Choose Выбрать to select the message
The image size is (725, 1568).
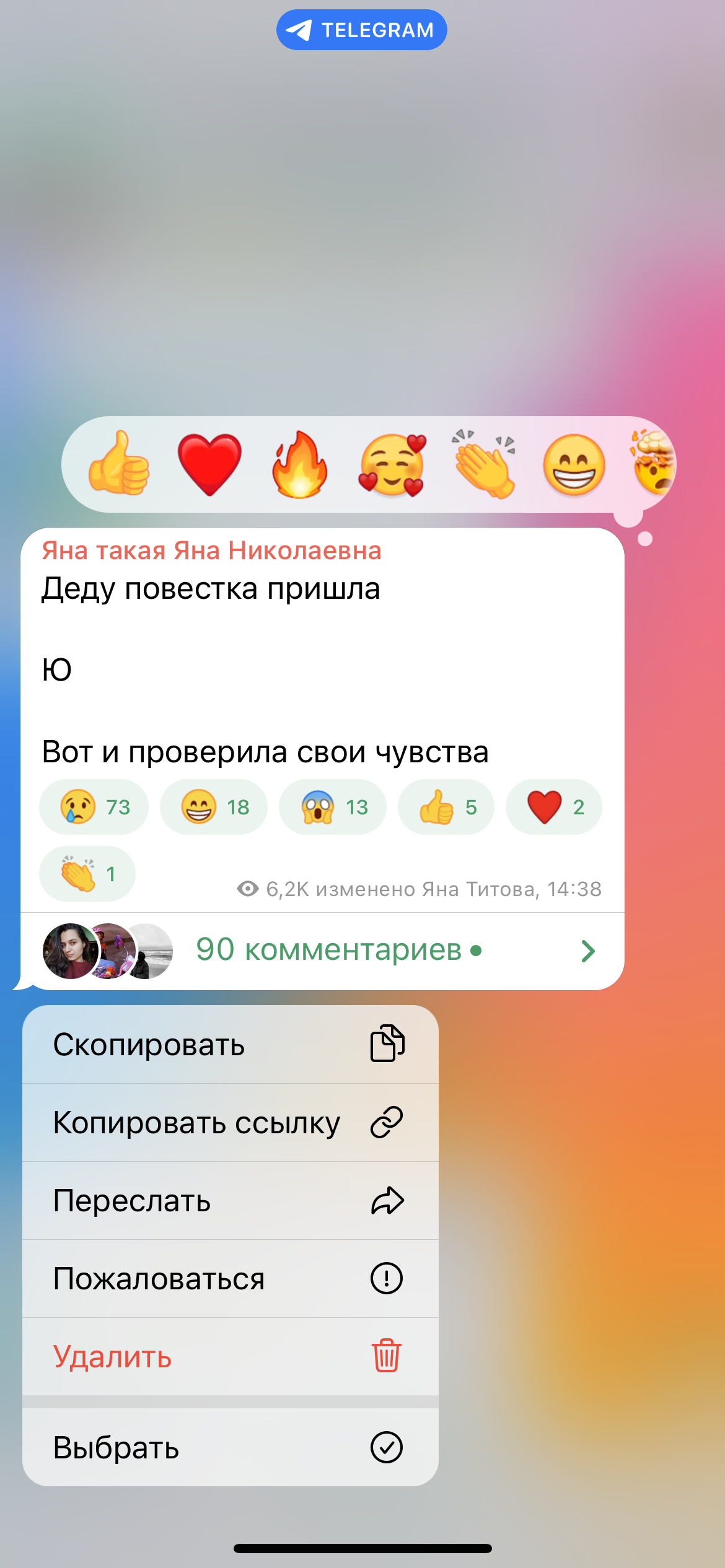231,1447
